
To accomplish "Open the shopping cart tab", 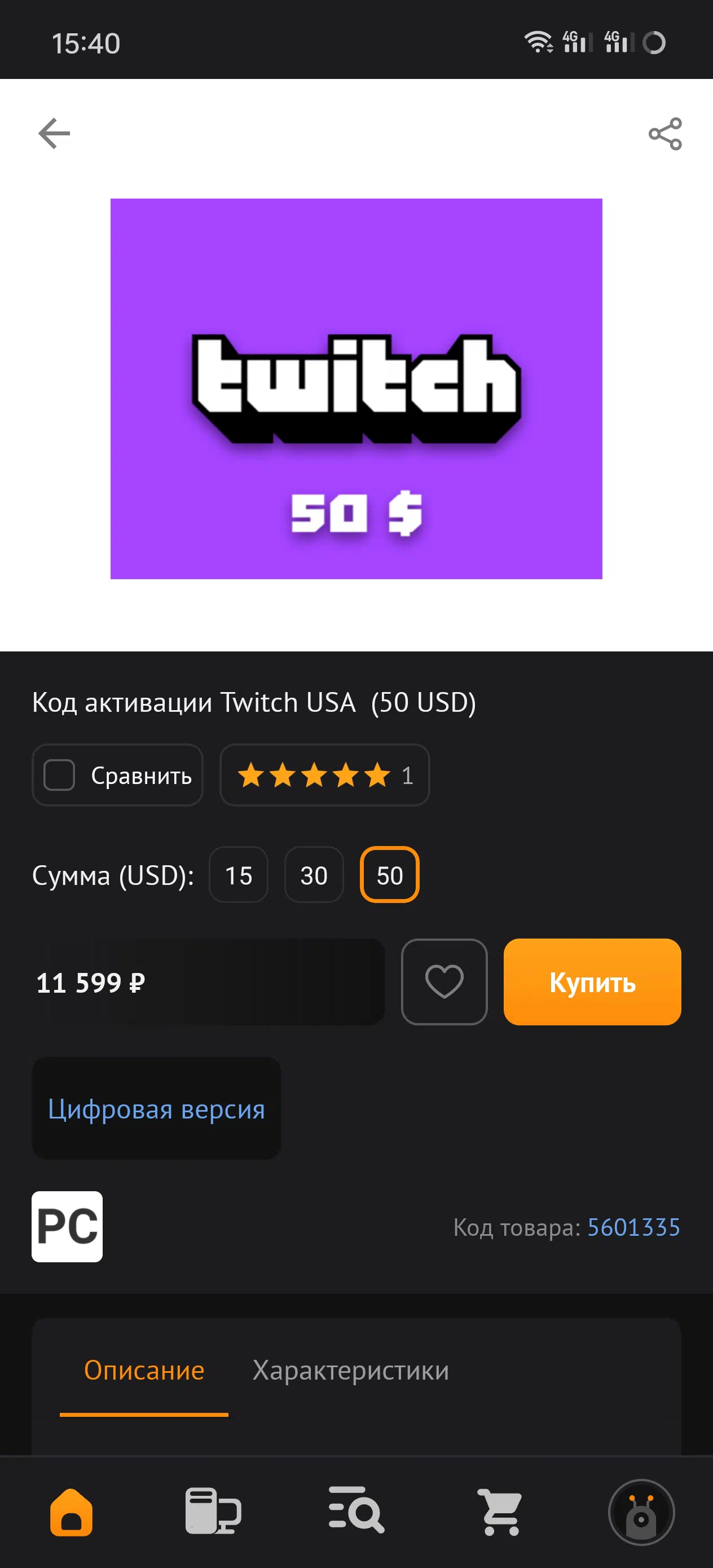I will (x=499, y=1512).
